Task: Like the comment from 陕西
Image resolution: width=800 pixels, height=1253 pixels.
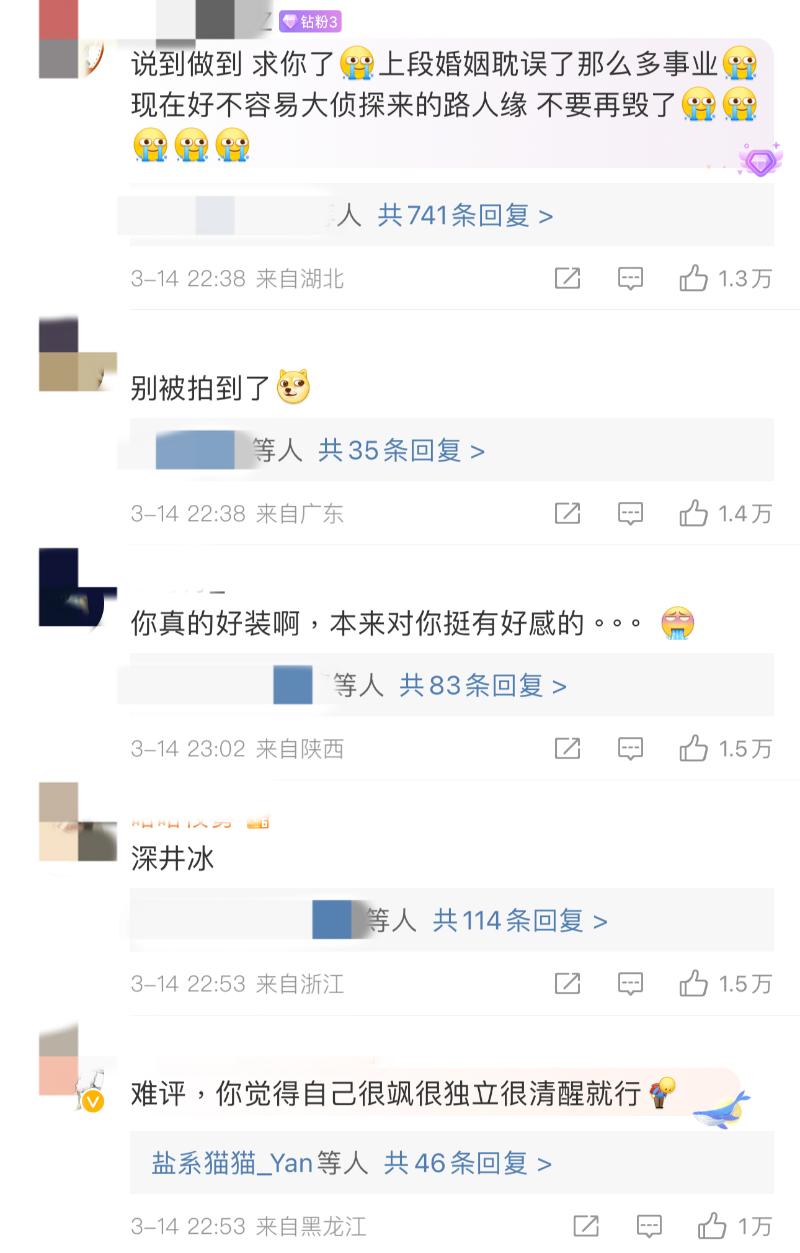Action: pyautogui.click(x=693, y=749)
